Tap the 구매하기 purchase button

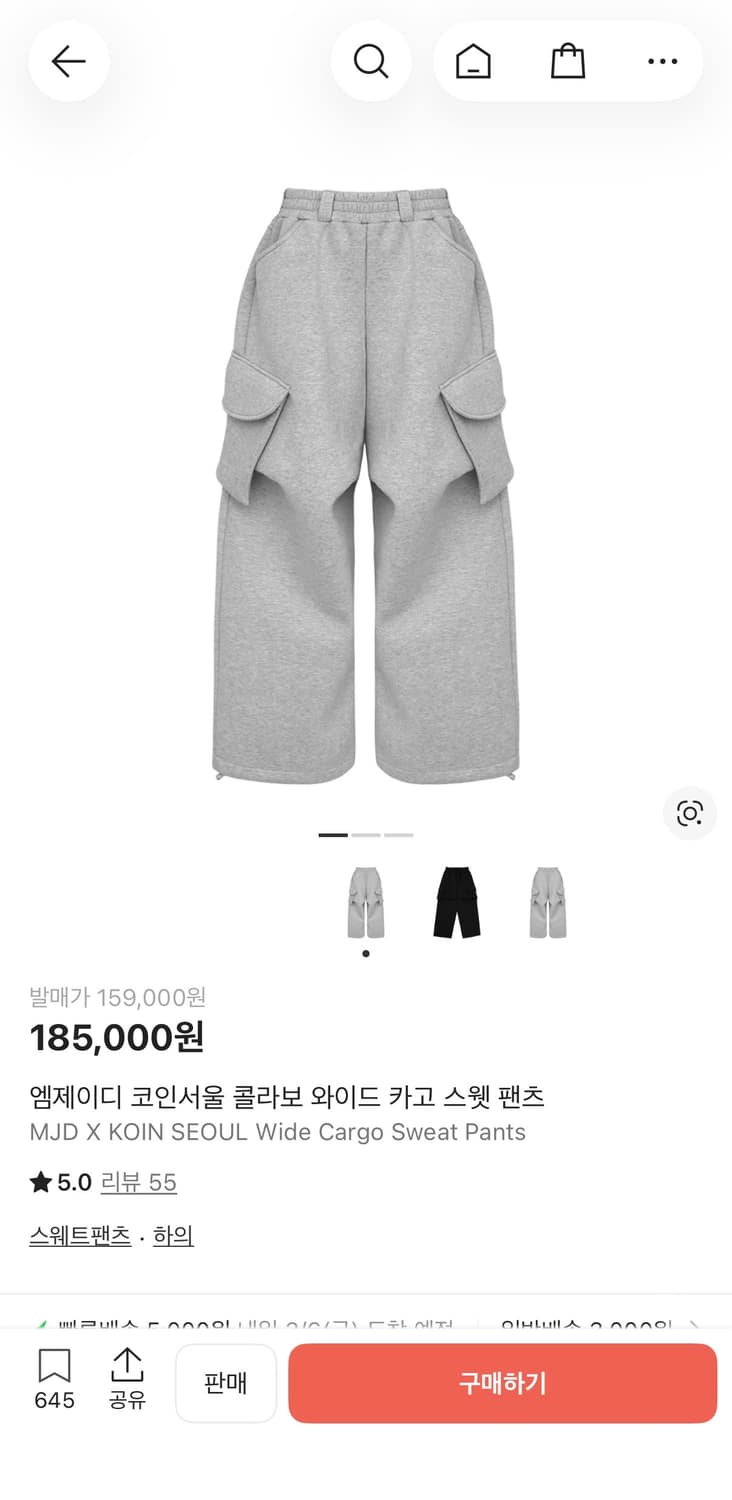503,1383
